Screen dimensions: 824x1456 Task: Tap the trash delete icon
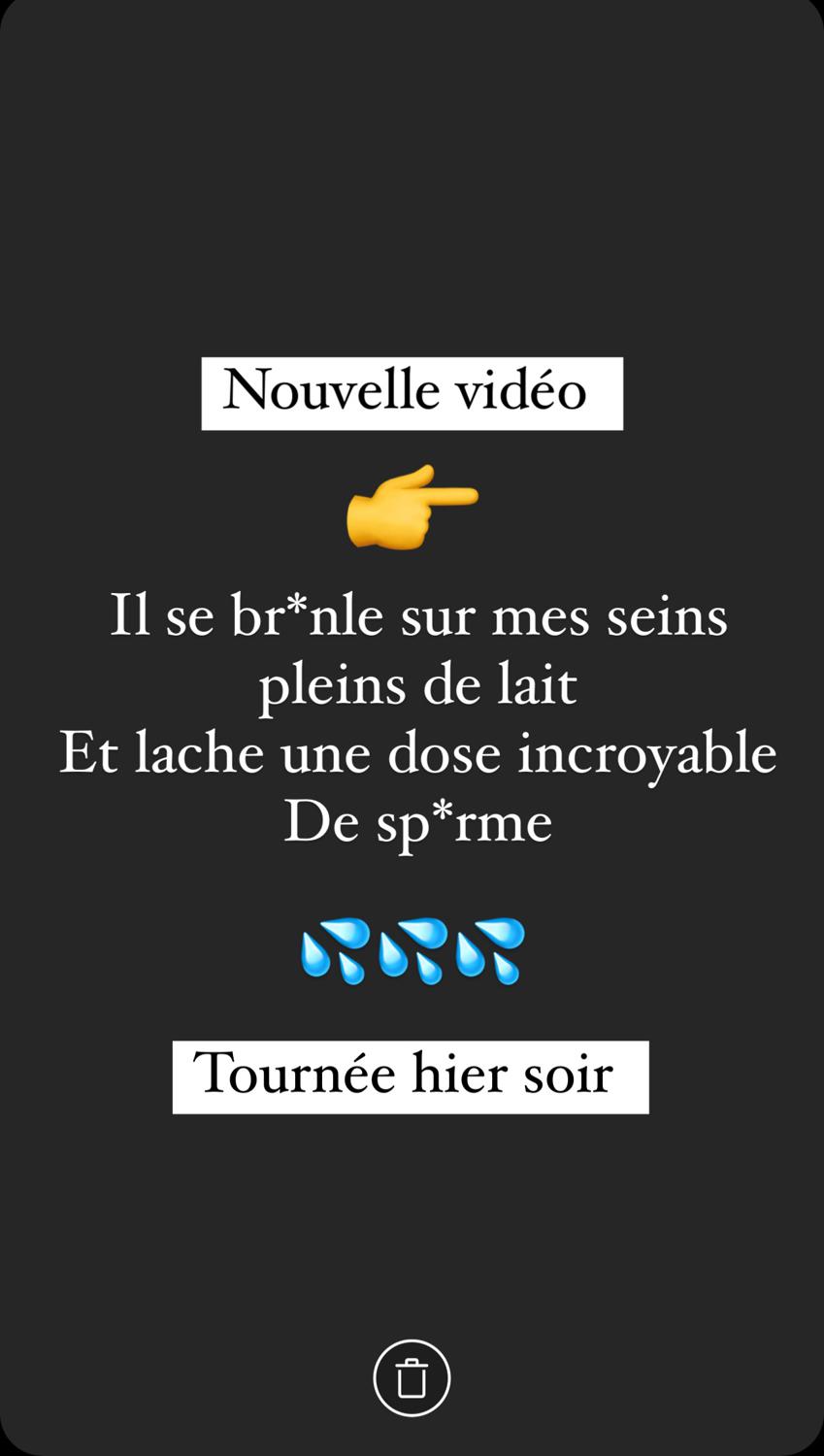412,1378
